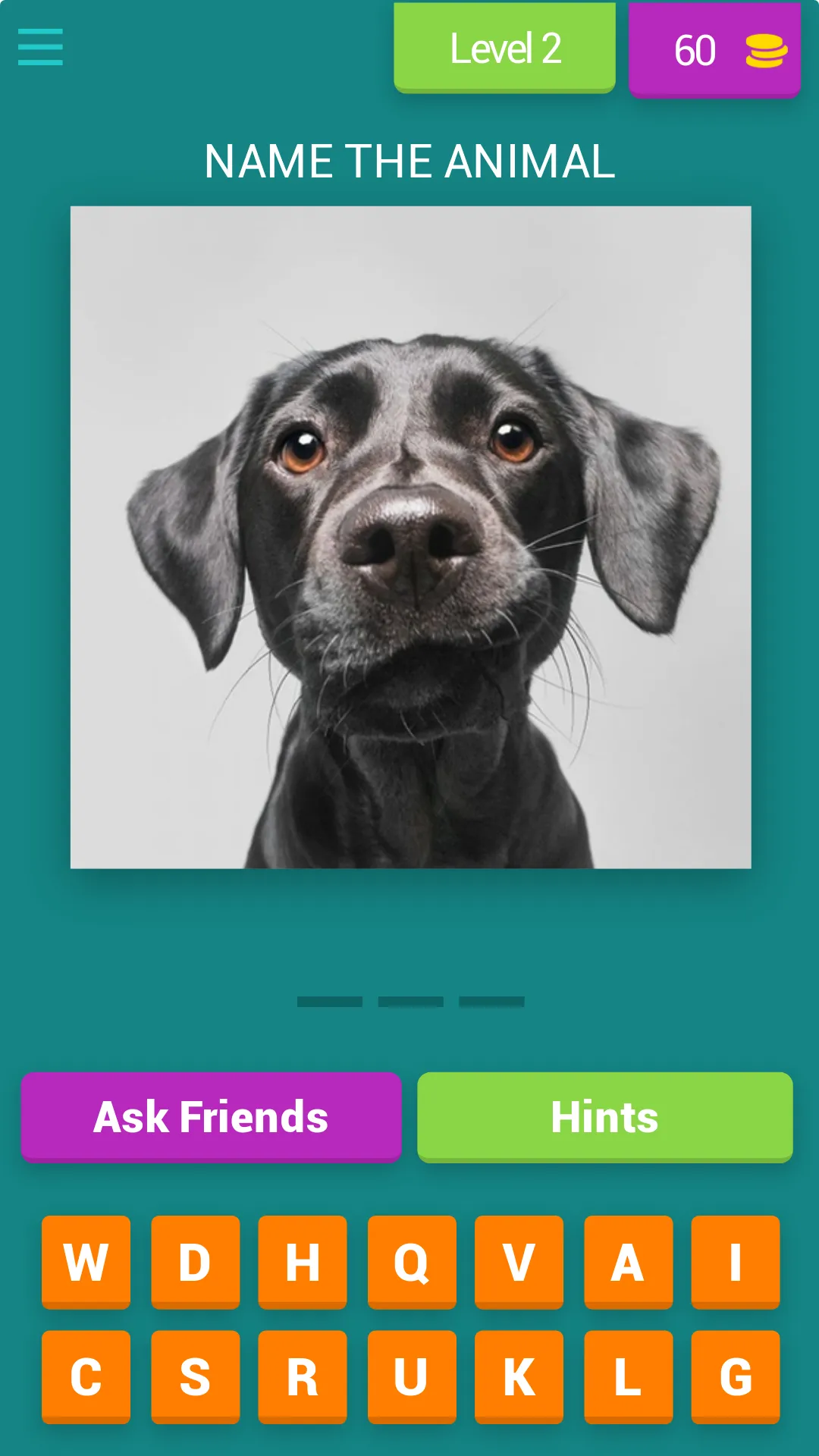Select the letter C tile
819x1456 pixels.
86,1376
